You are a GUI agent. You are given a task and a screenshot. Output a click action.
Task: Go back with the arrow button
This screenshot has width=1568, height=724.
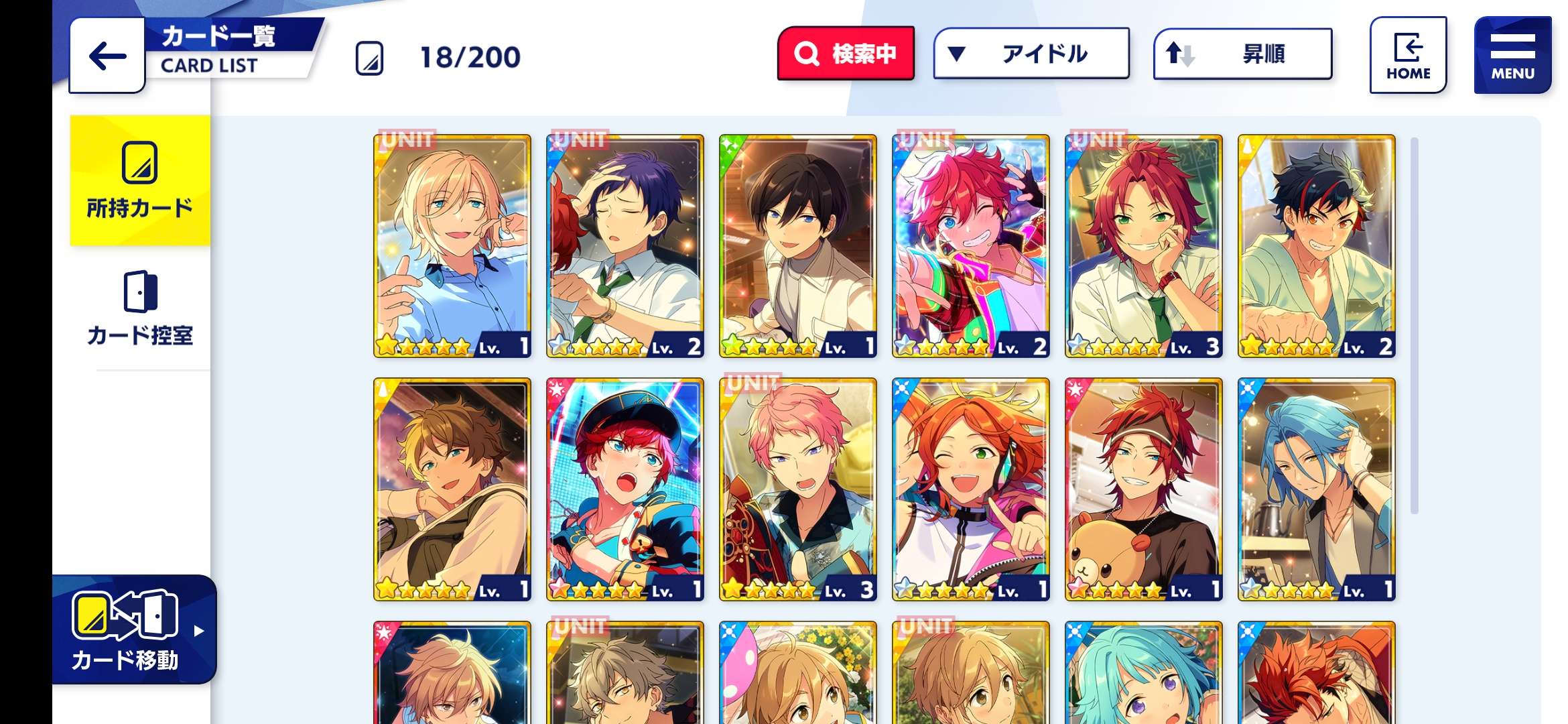107,56
